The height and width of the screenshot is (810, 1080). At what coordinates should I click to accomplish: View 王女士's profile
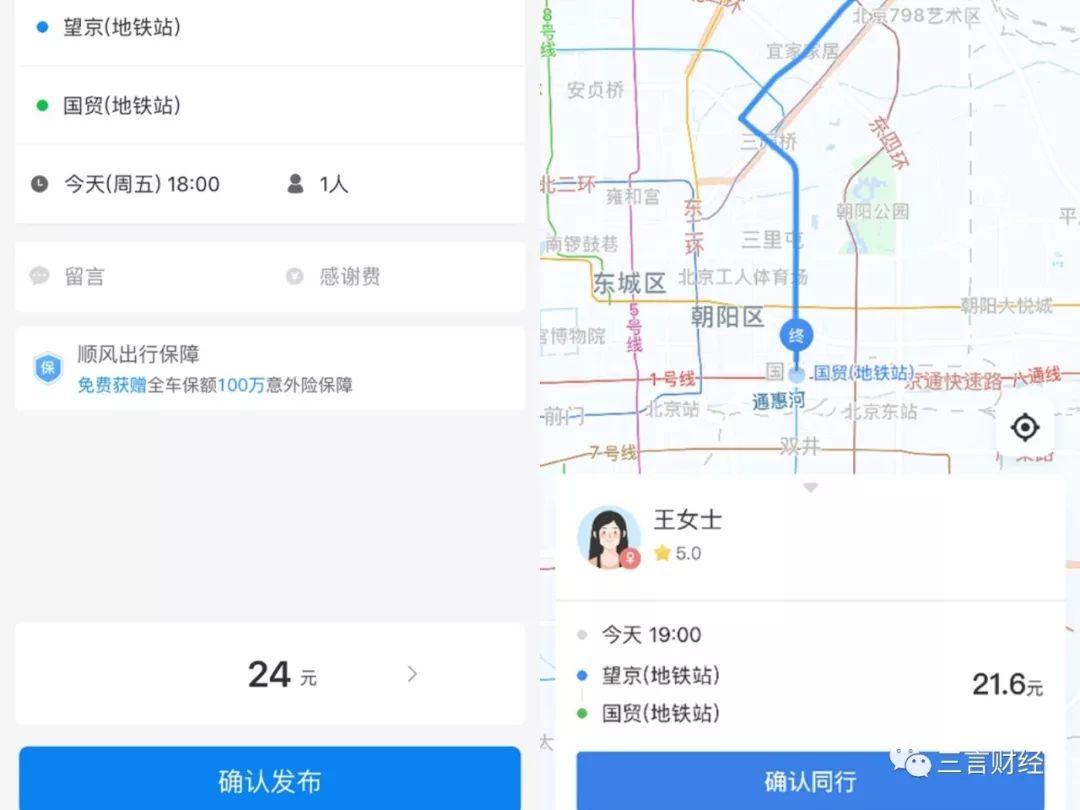[609, 538]
